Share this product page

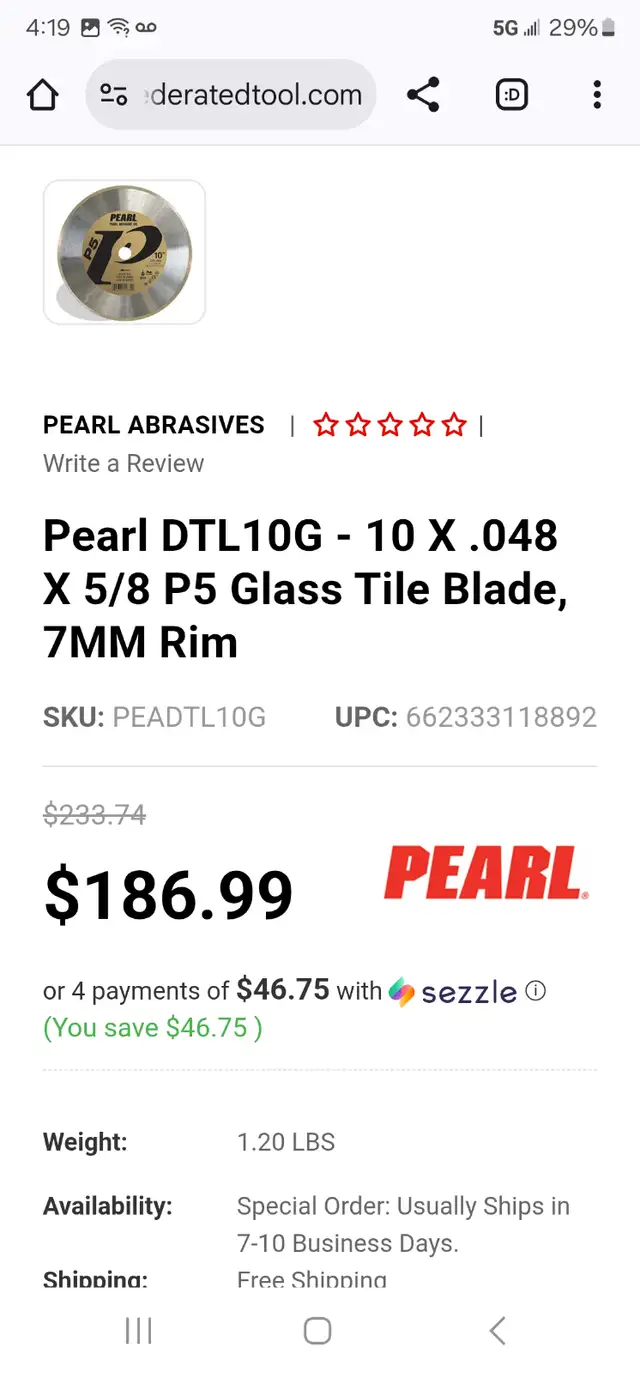423,96
